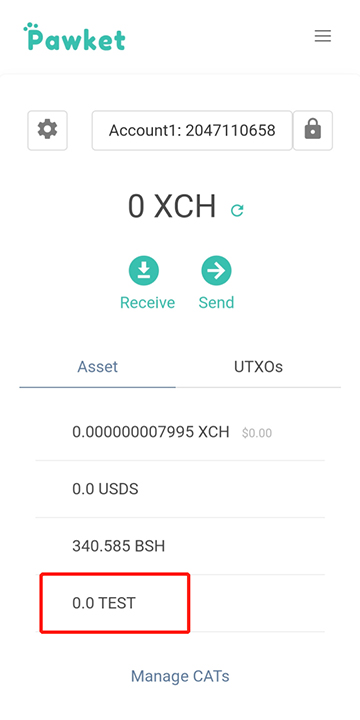Image resolution: width=360 pixels, height=720 pixels.
Task: Switch to the UTXOs tab
Action: coord(258,366)
